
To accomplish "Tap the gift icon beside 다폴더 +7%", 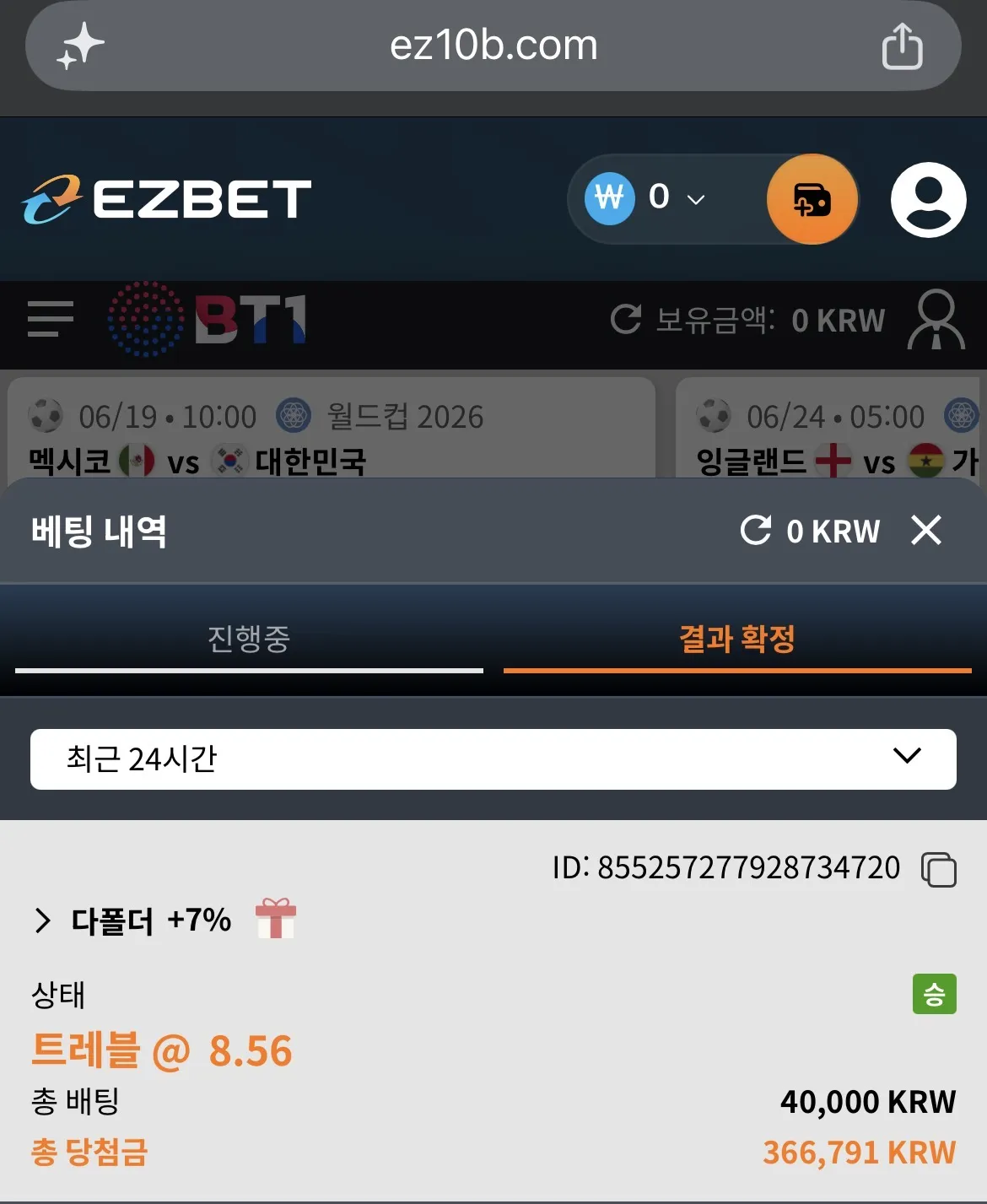I will point(276,918).
